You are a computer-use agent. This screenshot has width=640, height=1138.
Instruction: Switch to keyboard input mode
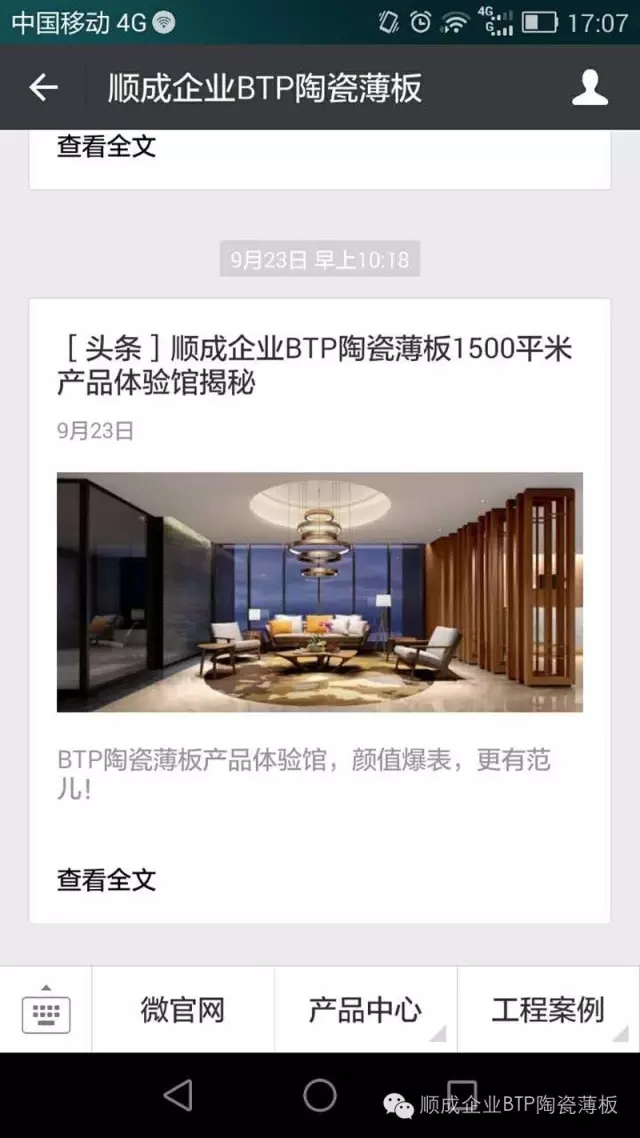(x=46, y=1010)
